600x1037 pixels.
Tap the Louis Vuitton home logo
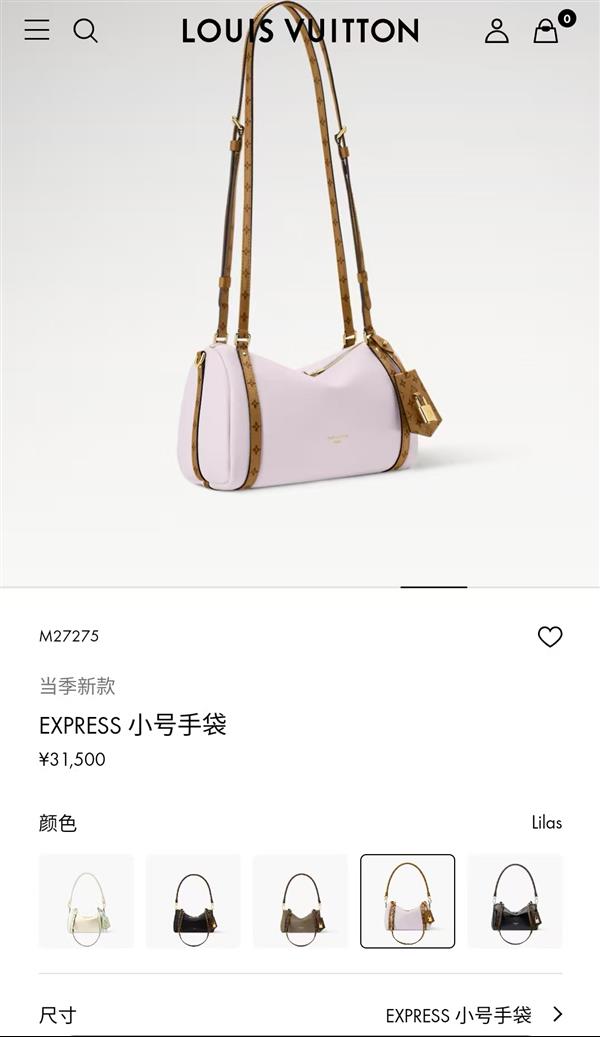coord(300,31)
